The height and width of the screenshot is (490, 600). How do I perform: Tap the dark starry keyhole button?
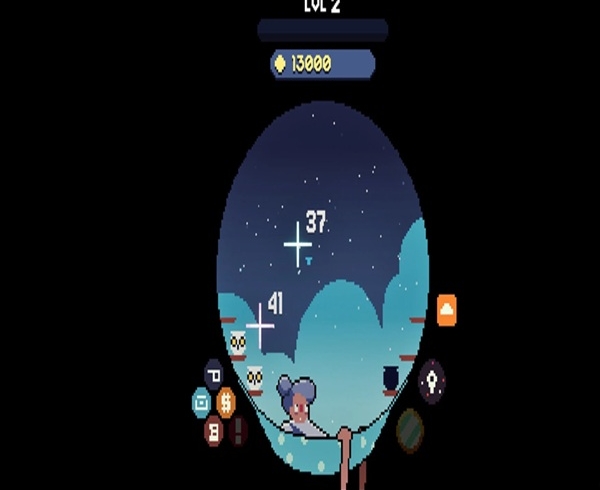click(x=431, y=381)
